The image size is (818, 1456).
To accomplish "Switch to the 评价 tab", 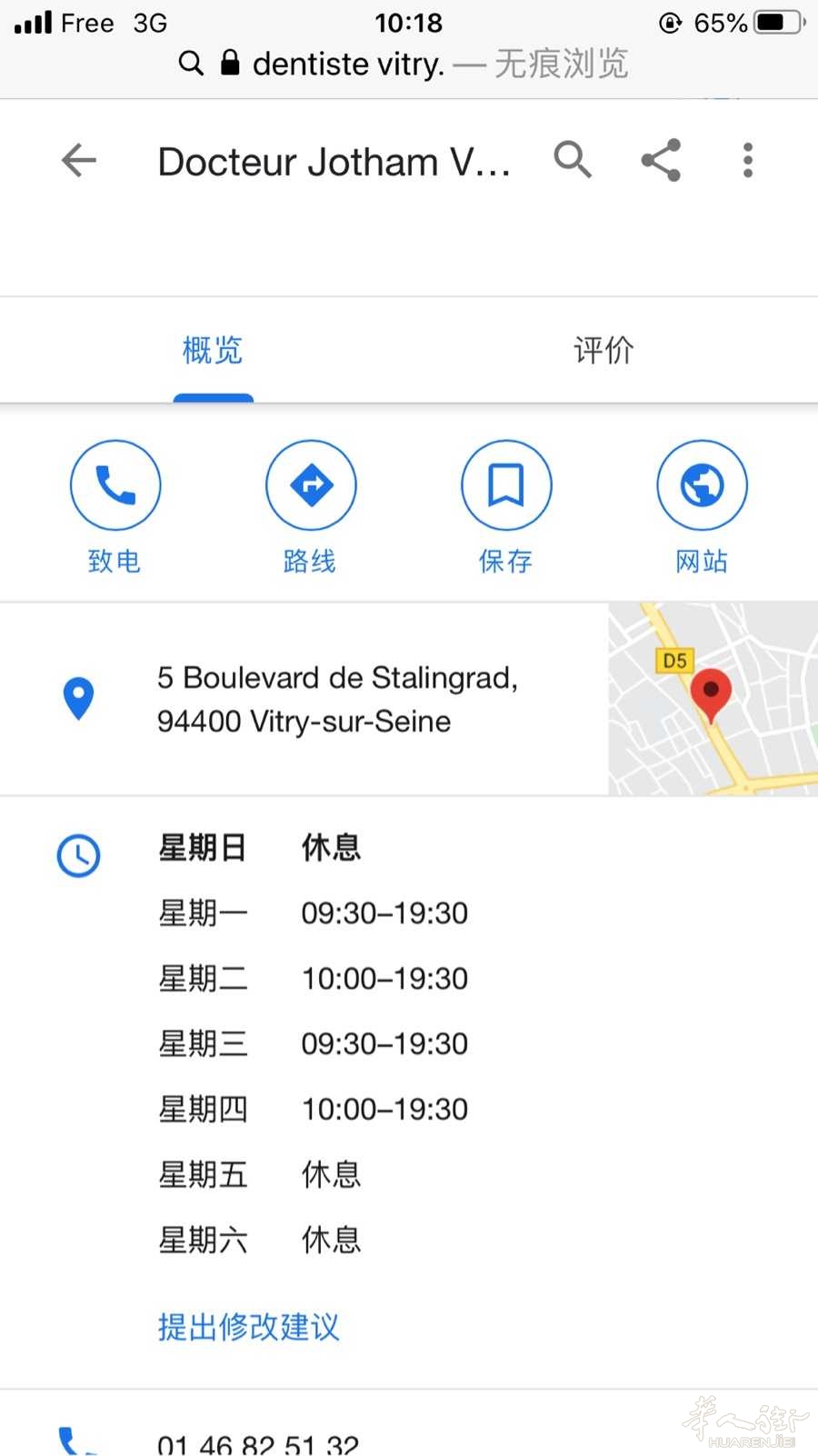I will pos(604,351).
